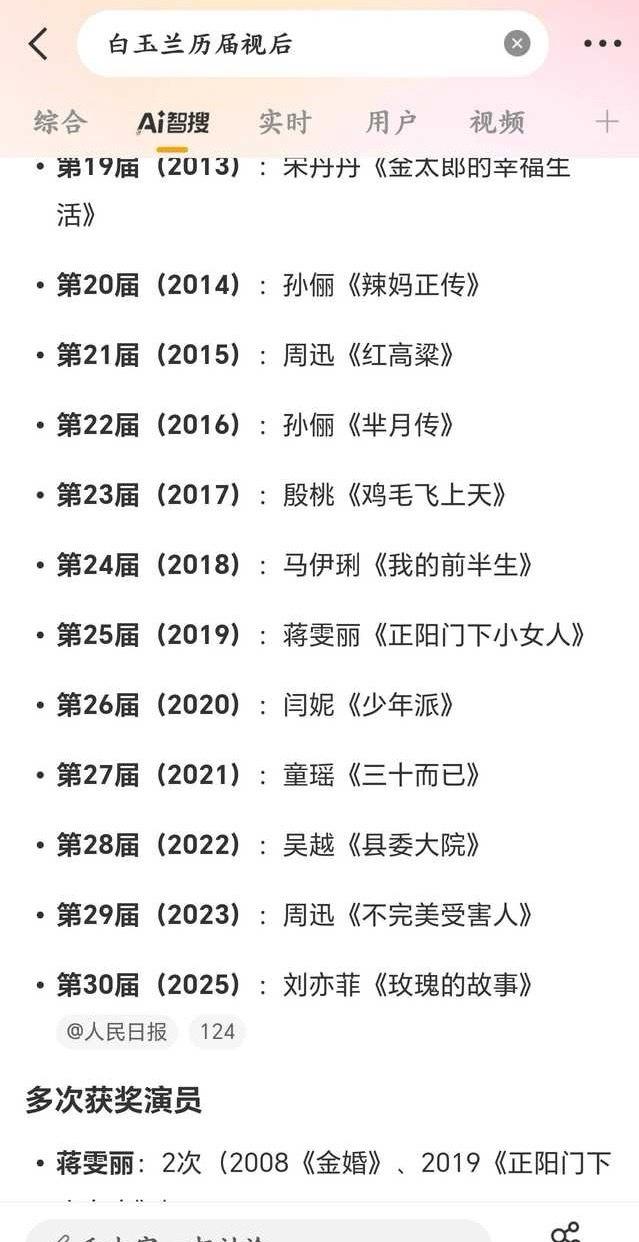The width and height of the screenshot is (639, 1242).
Task: Open the @人民日报 source chip
Action: pyautogui.click(x=117, y=1031)
